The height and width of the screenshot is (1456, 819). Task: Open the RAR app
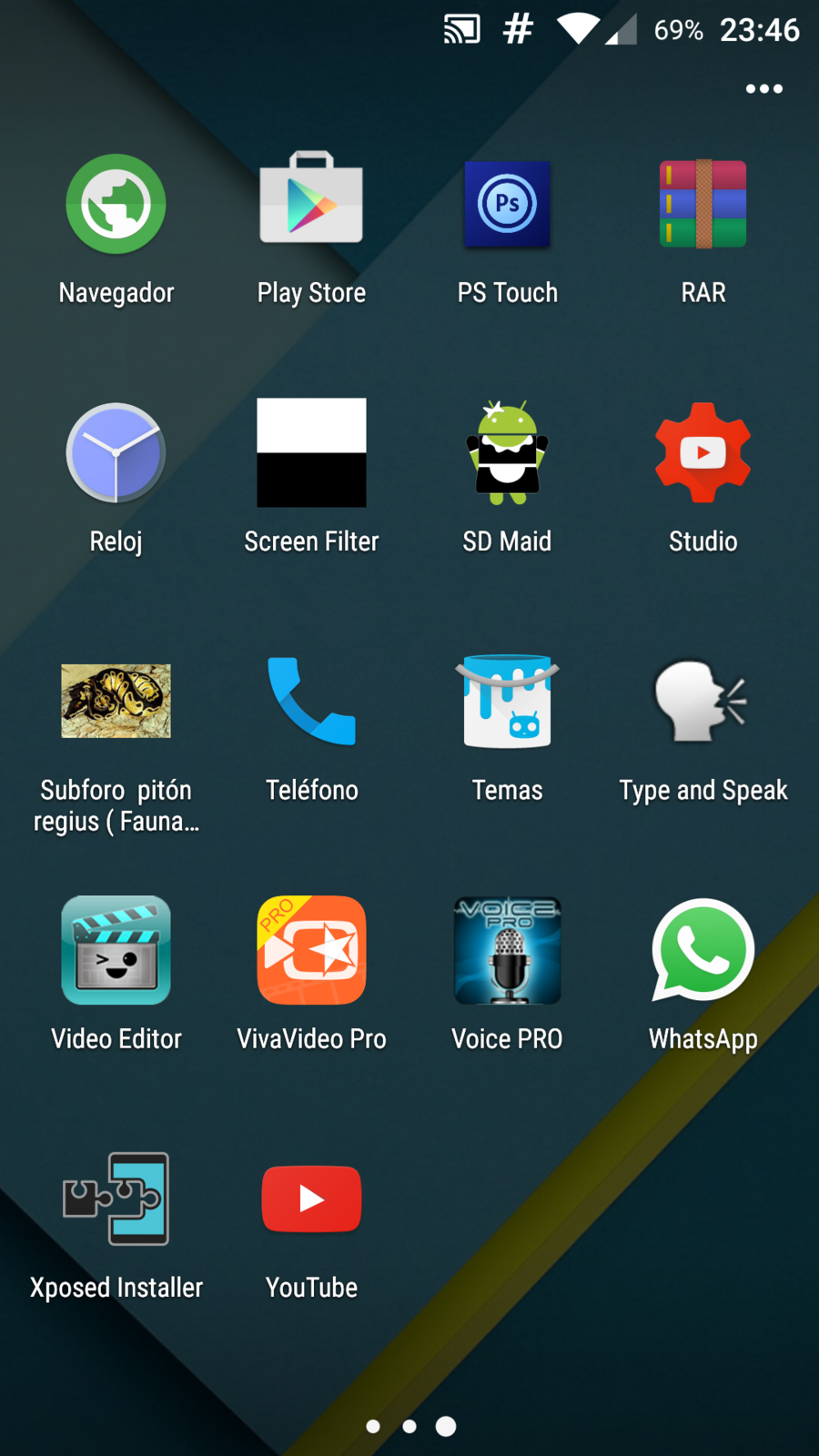tap(703, 205)
